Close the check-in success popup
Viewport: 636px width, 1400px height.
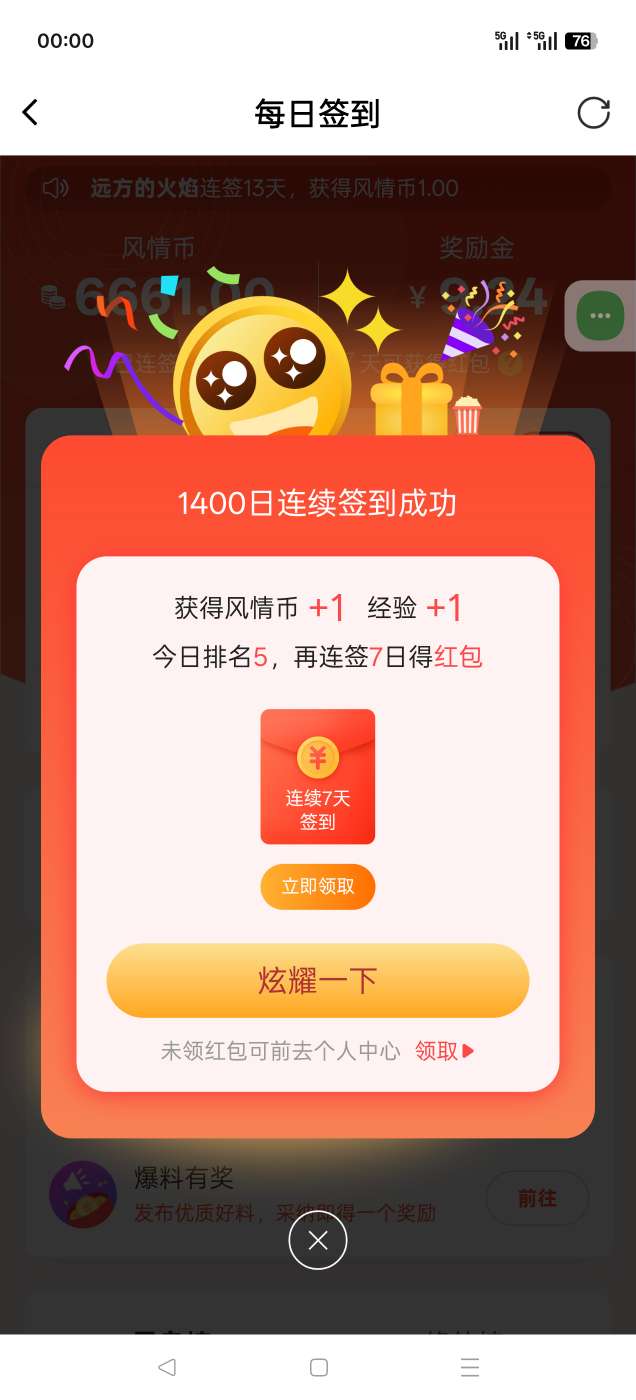pos(318,1241)
